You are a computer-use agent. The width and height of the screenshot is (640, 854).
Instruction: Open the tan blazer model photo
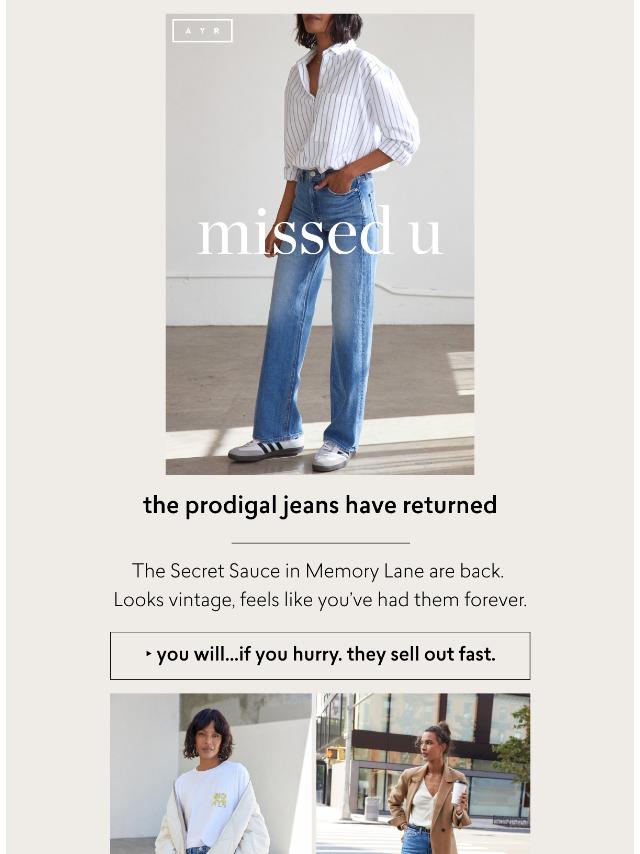coord(424,772)
